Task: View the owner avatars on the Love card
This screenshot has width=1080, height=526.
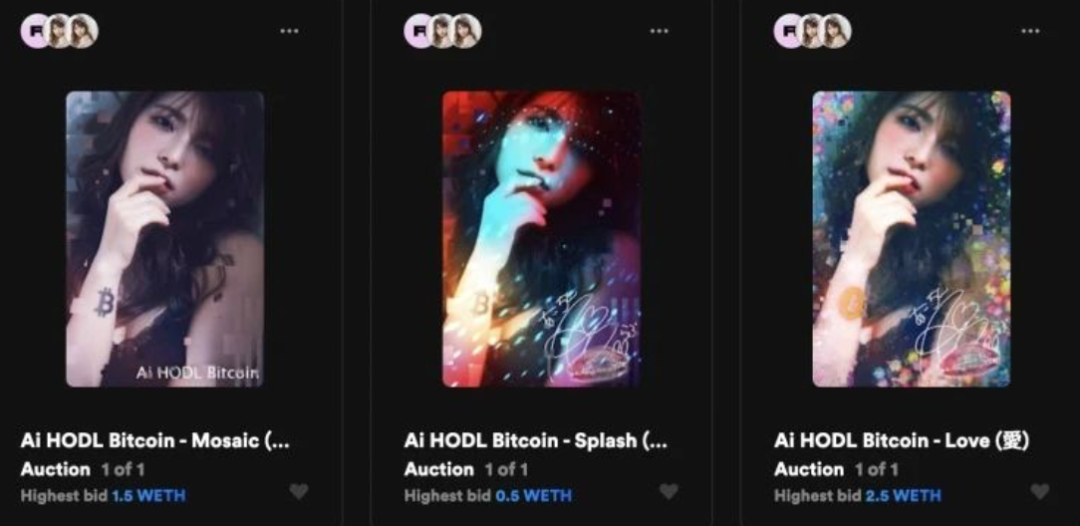Action: pyautogui.click(x=812, y=31)
